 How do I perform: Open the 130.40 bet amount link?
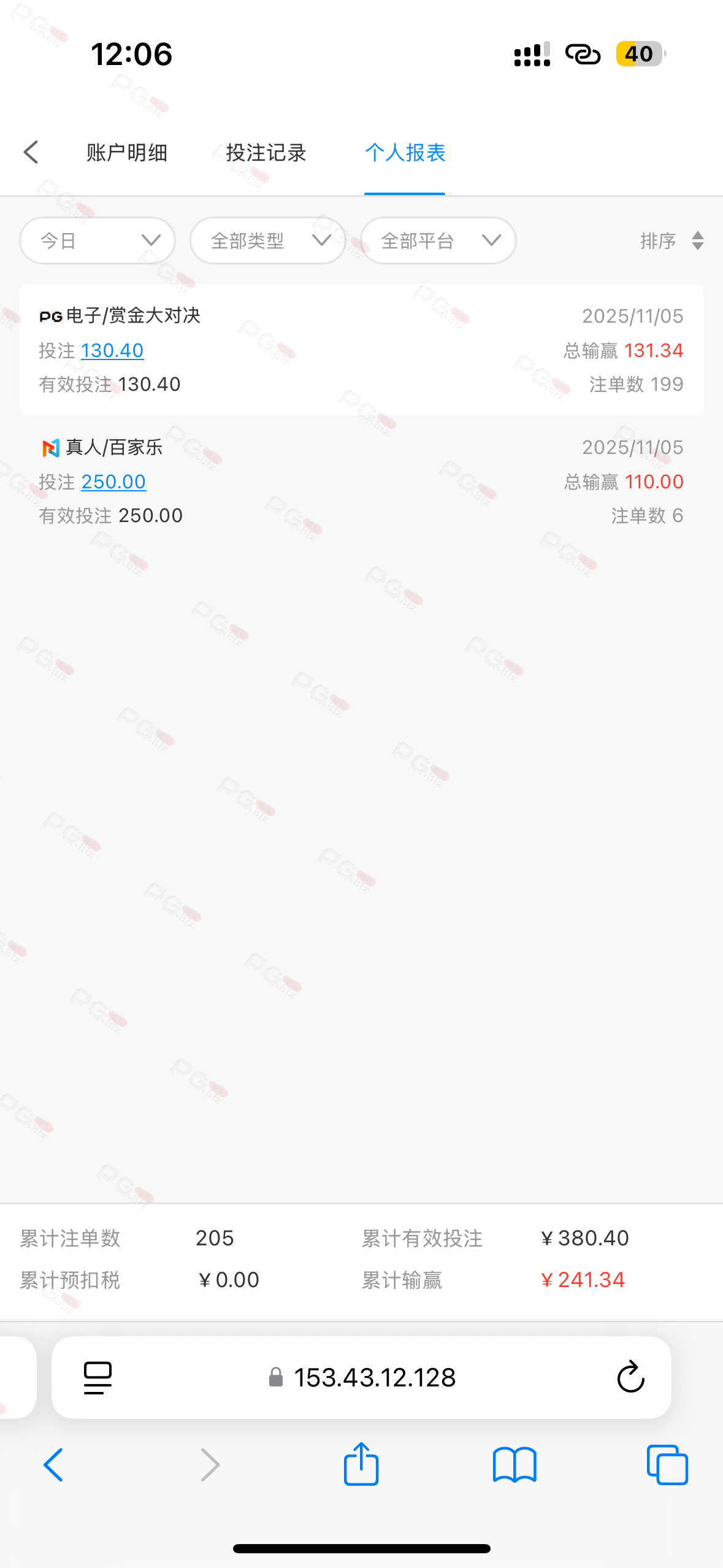coord(112,350)
